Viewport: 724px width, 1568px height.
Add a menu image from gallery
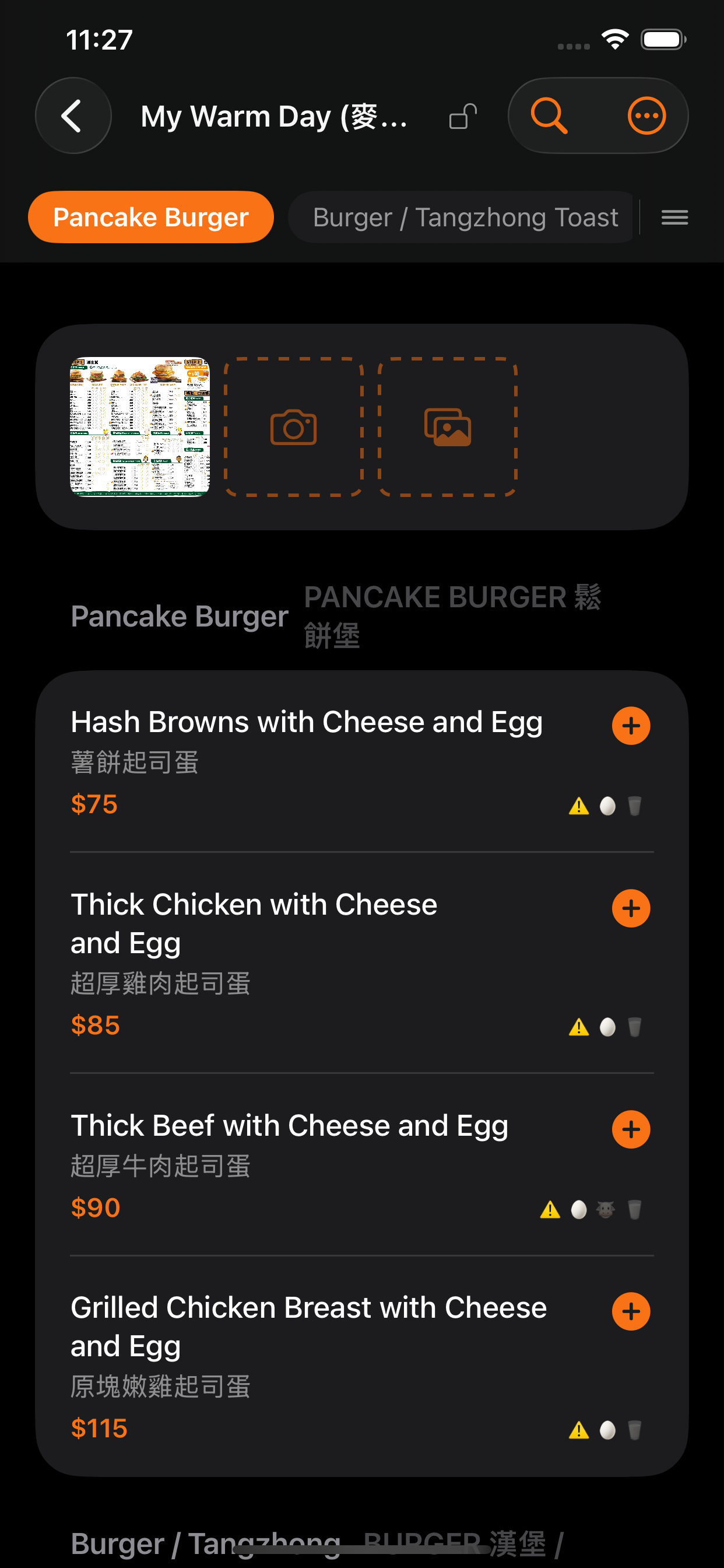click(x=448, y=426)
